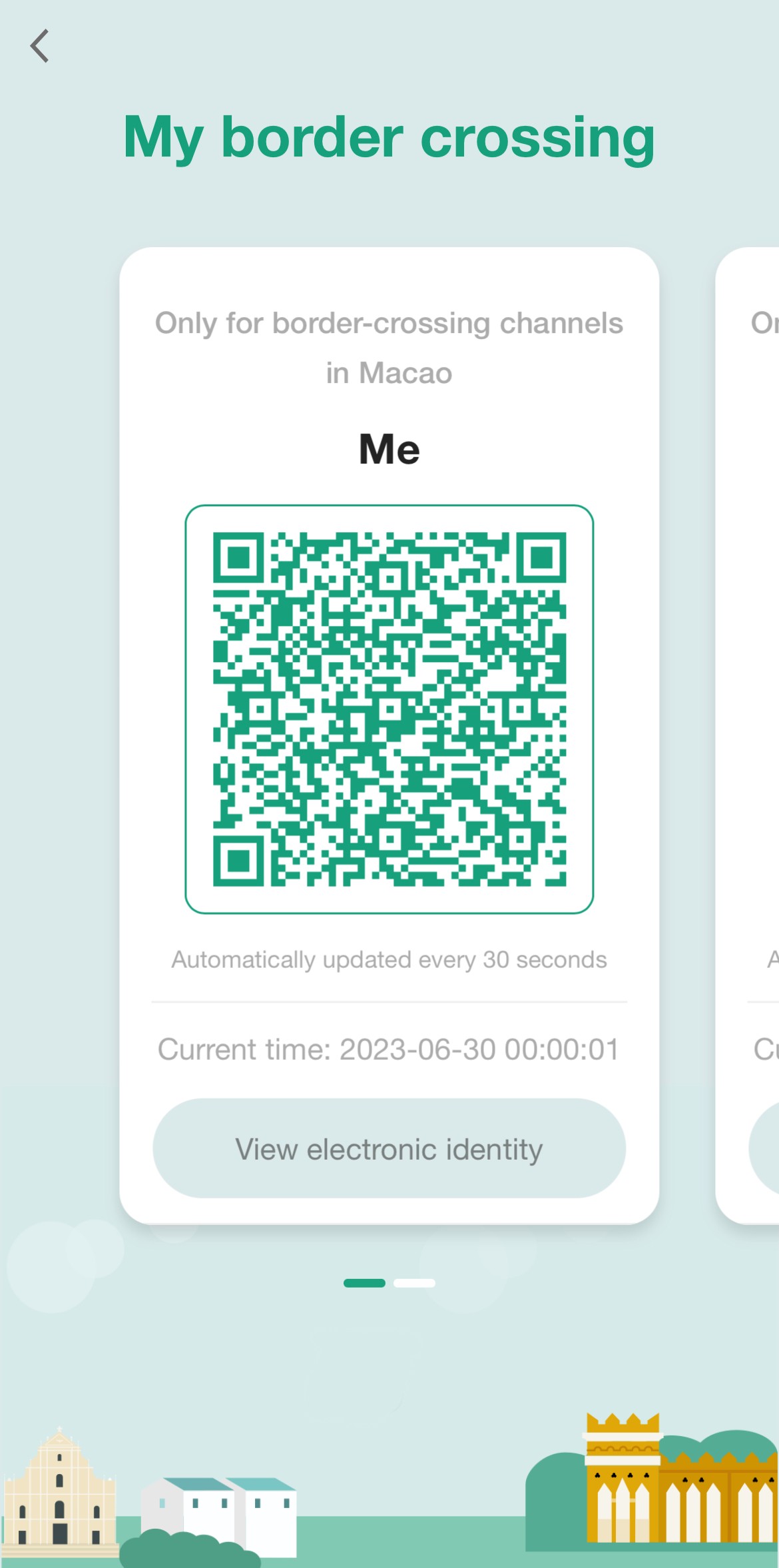The height and width of the screenshot is (1568, 779).
Task: Select the second page indicator dot
Action: [x=414, y=1283]
